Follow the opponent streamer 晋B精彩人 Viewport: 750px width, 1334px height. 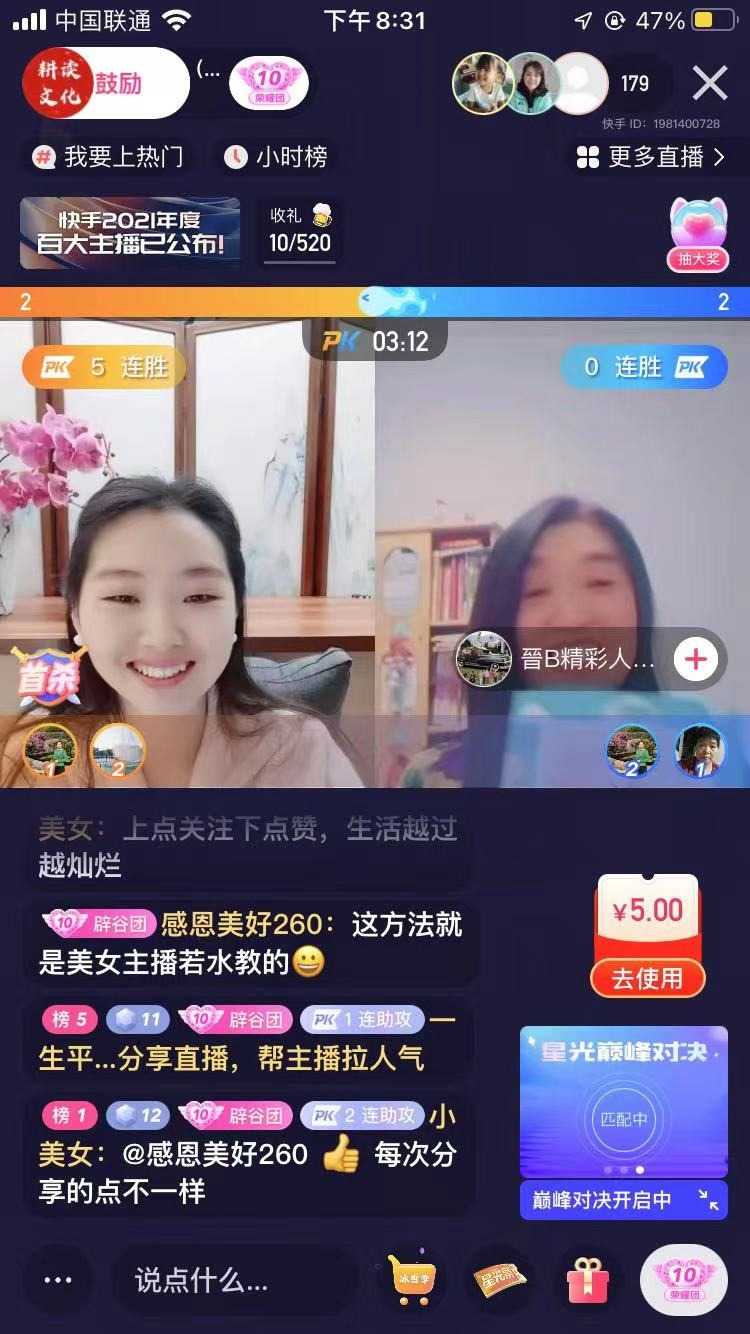pos(696,659)
